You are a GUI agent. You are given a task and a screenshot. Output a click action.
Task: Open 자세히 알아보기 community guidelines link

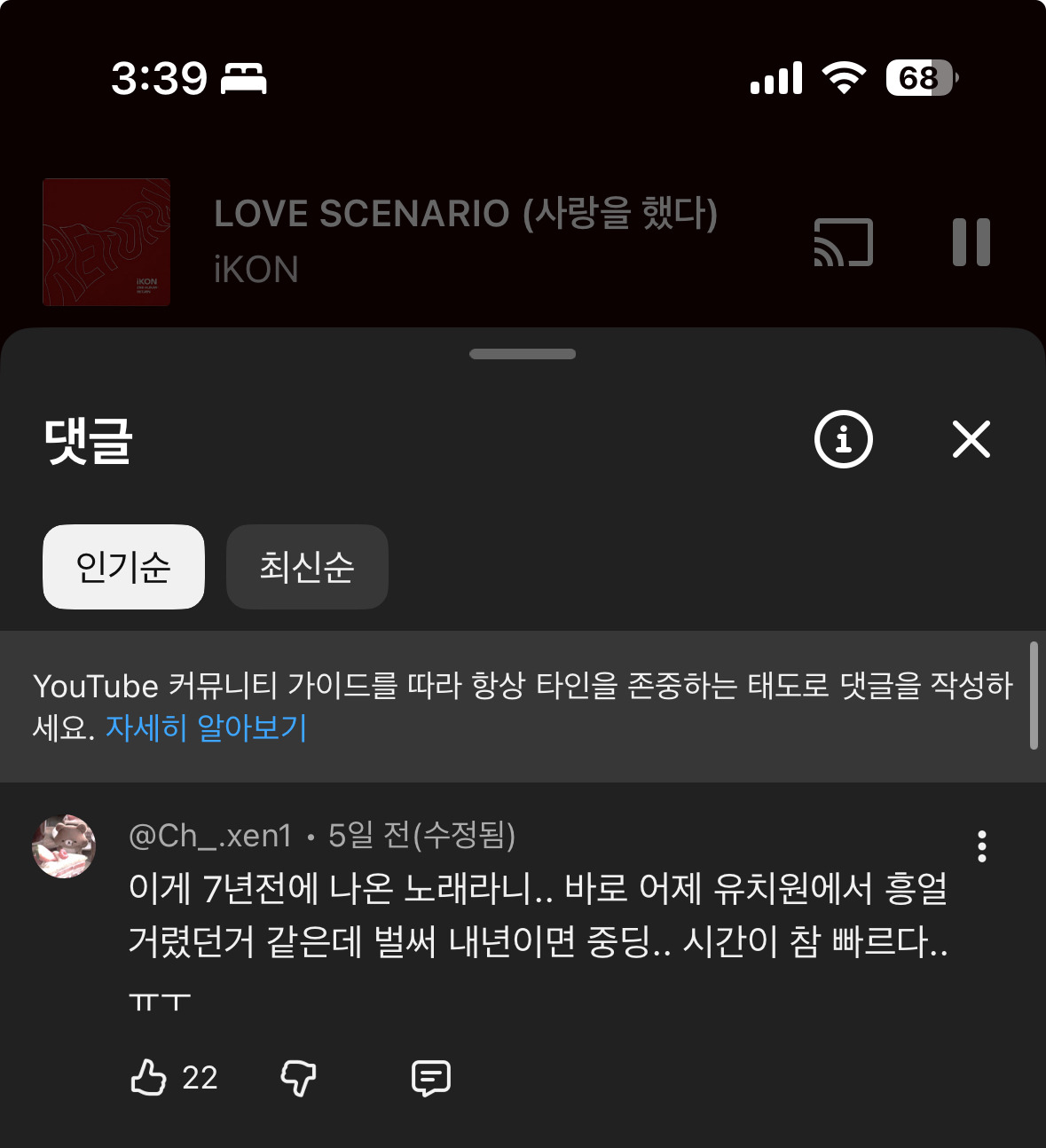pyautogui.click(x=207, y=729)
